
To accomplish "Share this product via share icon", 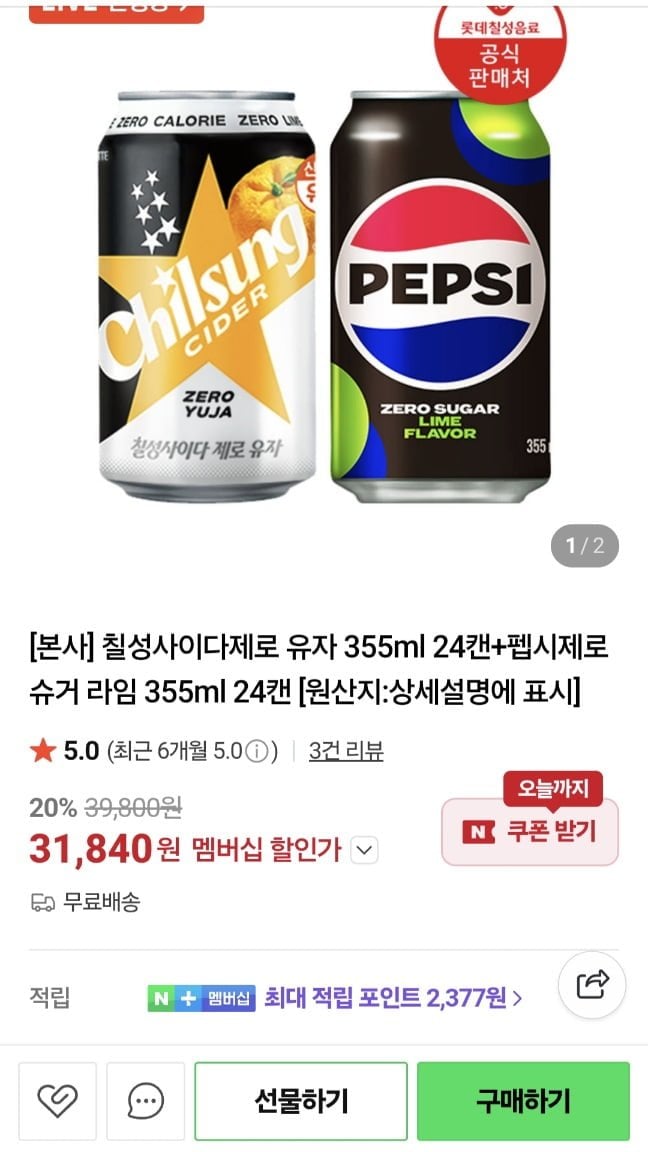I will tap(592, 985).
